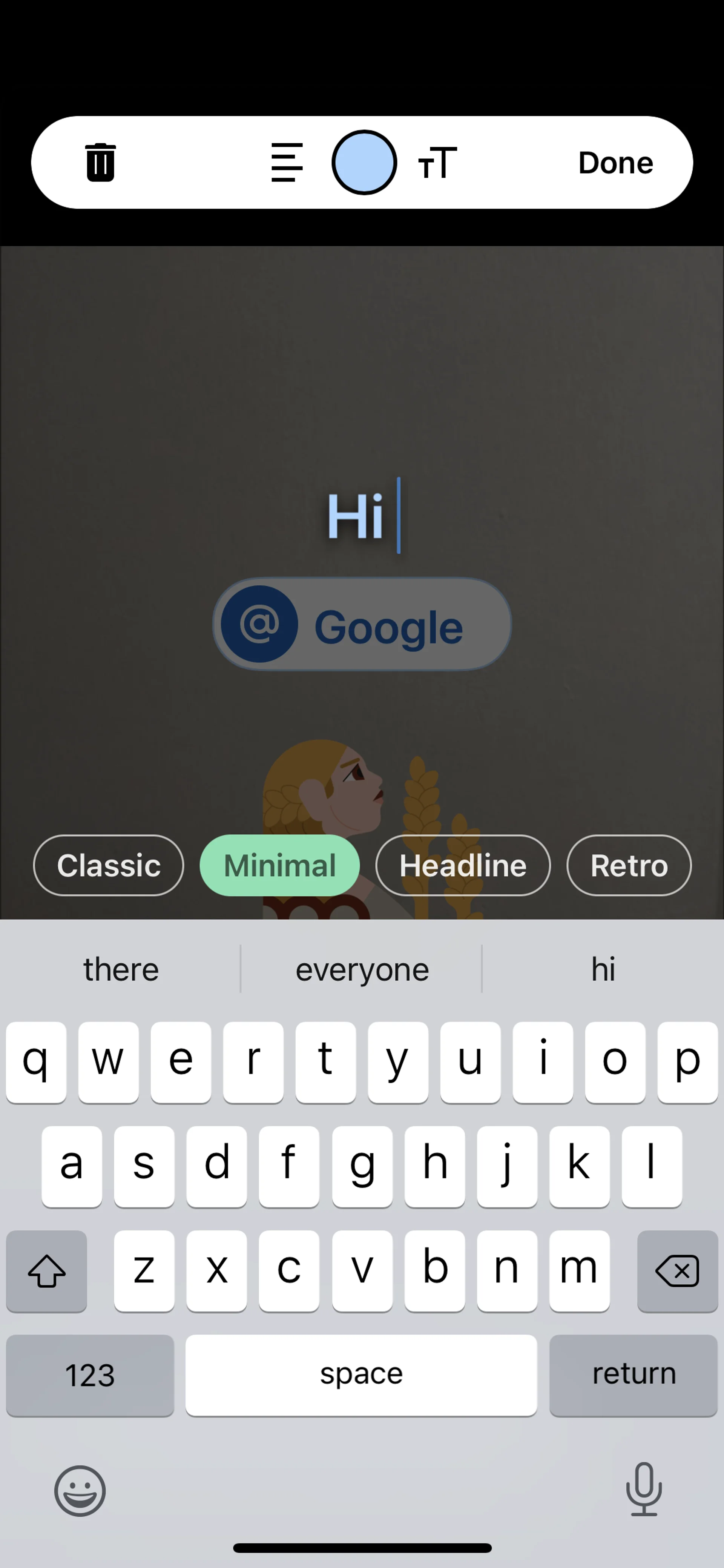The image size is (724, 1568).
Task: Delete the text with the trash icon
Action: point(100,163)
